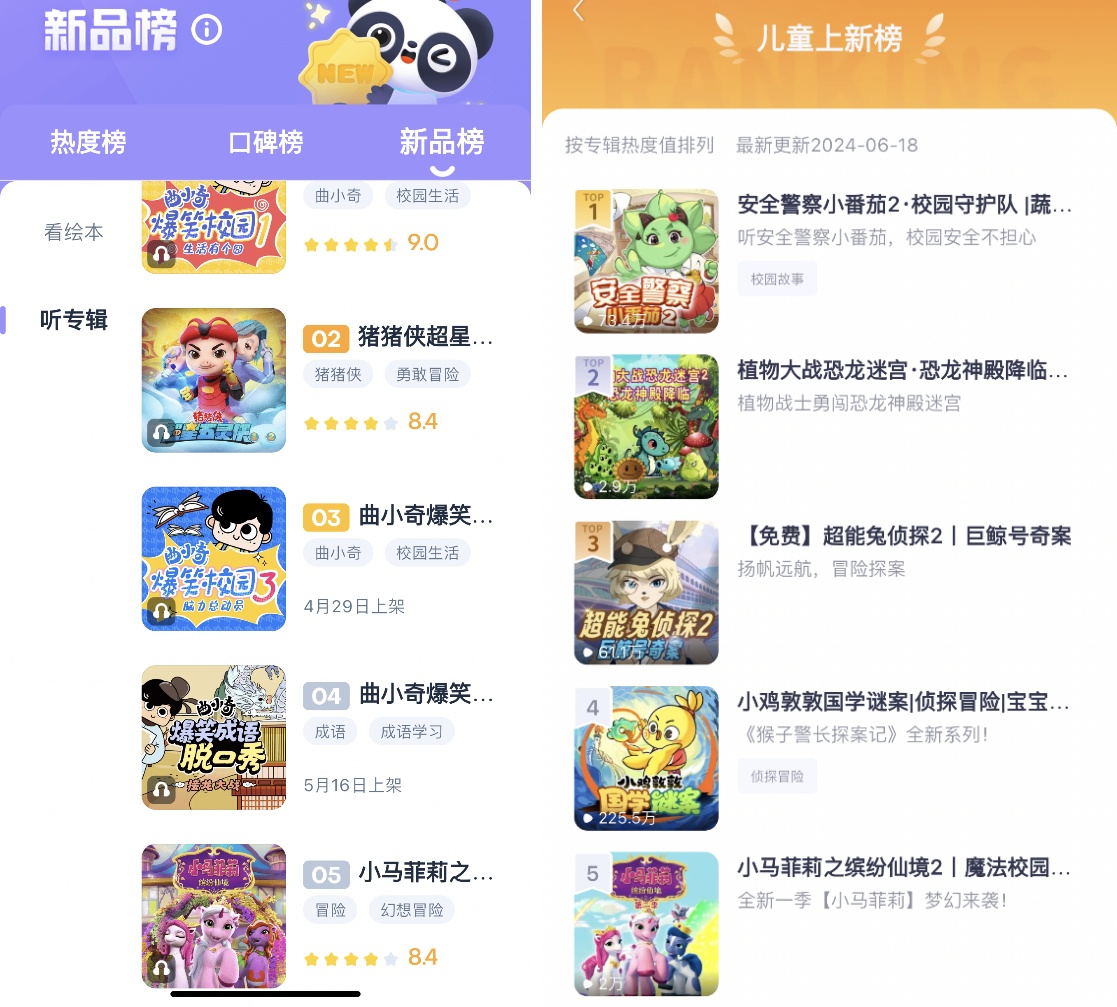The height and width of the screenshot is (1007, 1117).
Task: Choose the 听专辑 side category
Action: [x=73, y=320]
